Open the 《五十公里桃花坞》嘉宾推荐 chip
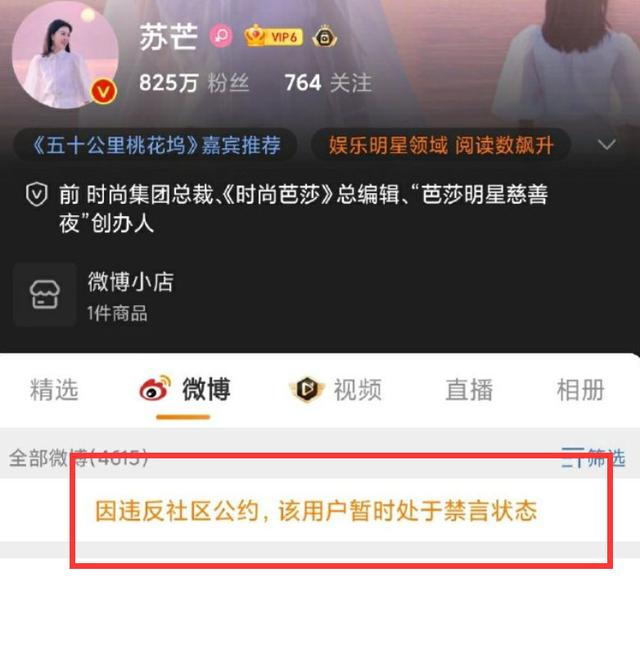This screenshot has height=645, width=640. (155, 145)
